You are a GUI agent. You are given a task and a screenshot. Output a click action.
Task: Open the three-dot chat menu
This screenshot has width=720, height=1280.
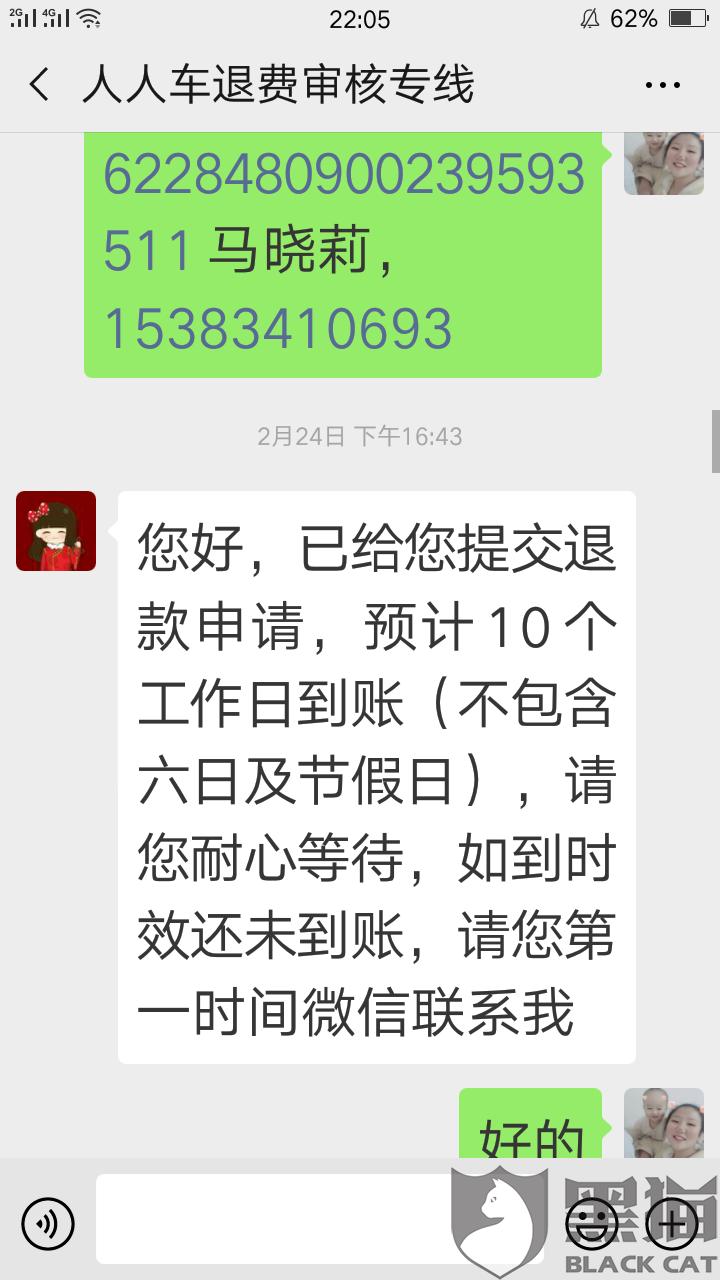[x=663, y=86]
